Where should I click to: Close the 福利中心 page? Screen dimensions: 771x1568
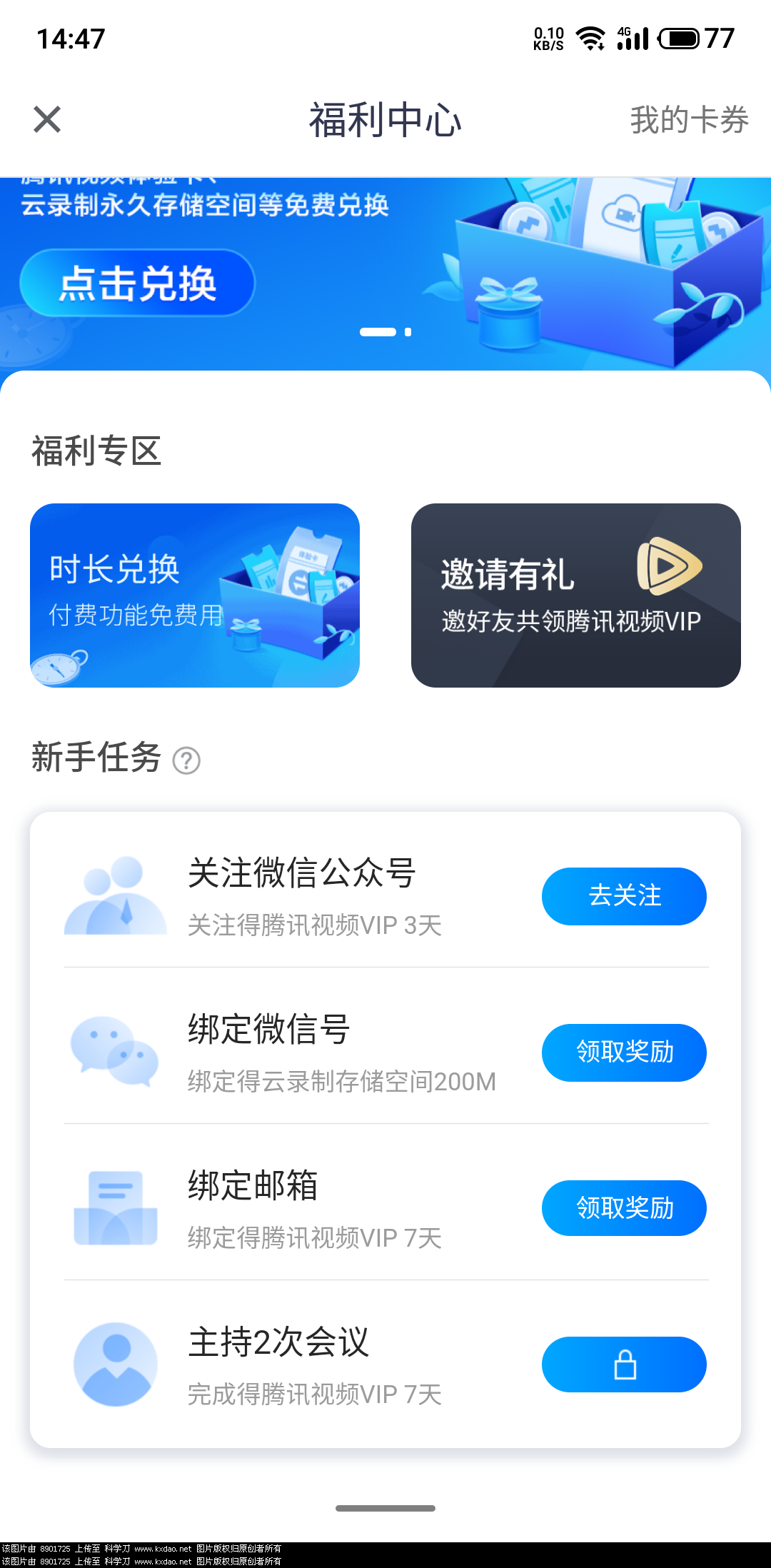(47, 119)
